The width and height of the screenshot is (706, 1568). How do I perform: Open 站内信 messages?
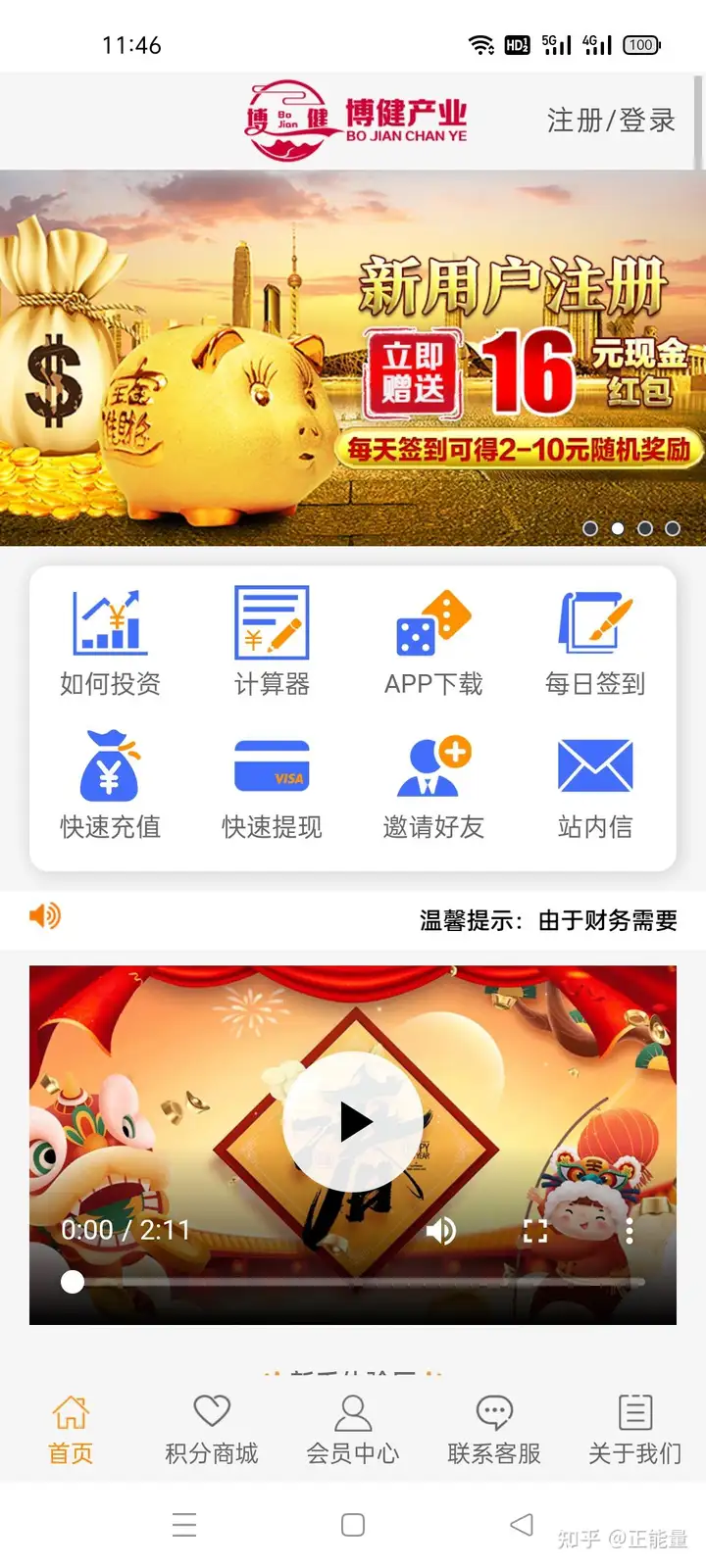[x=595, y=785]
